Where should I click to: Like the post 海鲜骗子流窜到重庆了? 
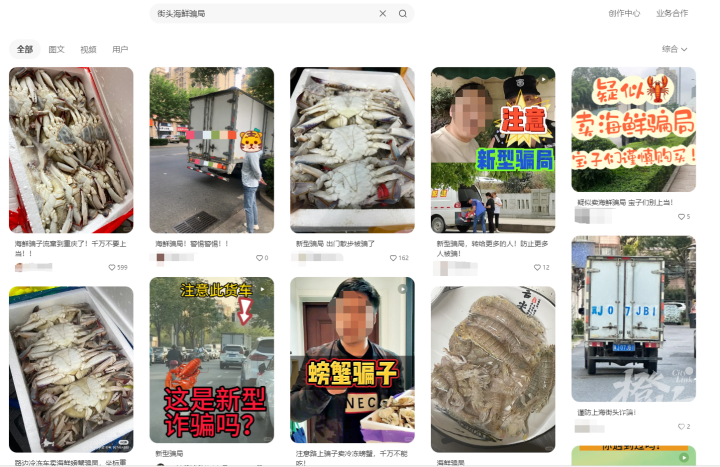click(x=113, y=267)
